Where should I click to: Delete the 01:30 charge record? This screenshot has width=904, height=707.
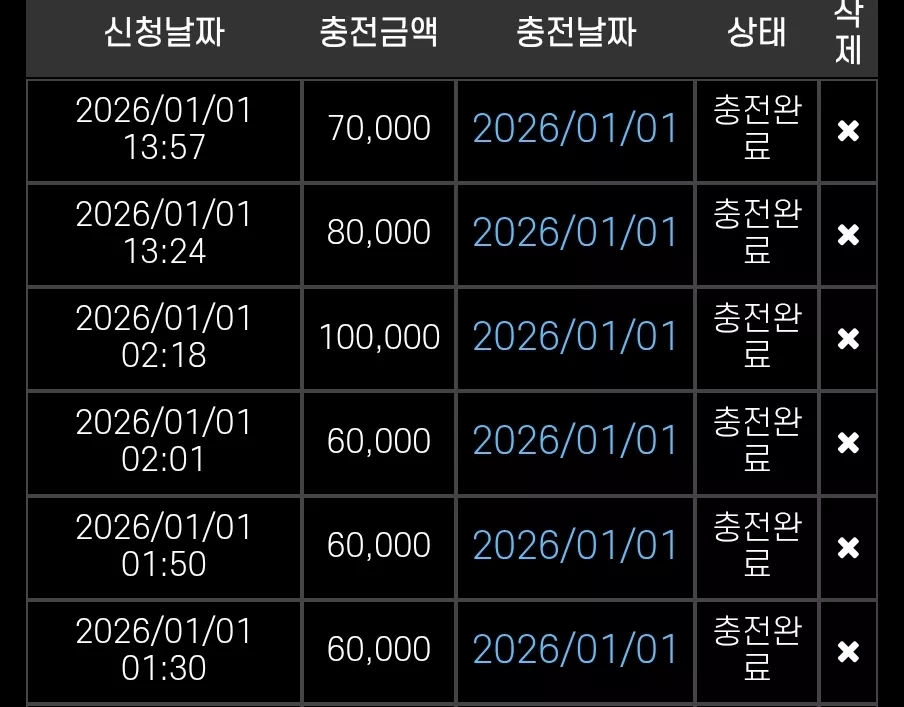[x=848, y=652]
